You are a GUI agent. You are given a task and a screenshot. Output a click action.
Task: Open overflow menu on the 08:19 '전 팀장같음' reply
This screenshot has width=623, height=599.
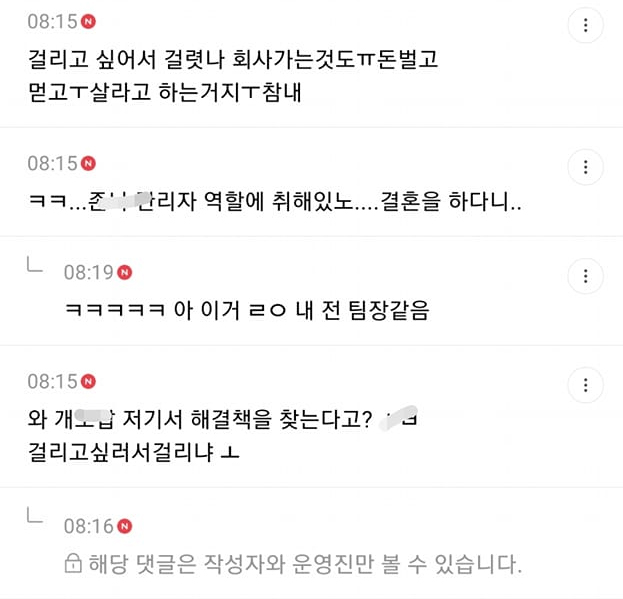(585, 275)
